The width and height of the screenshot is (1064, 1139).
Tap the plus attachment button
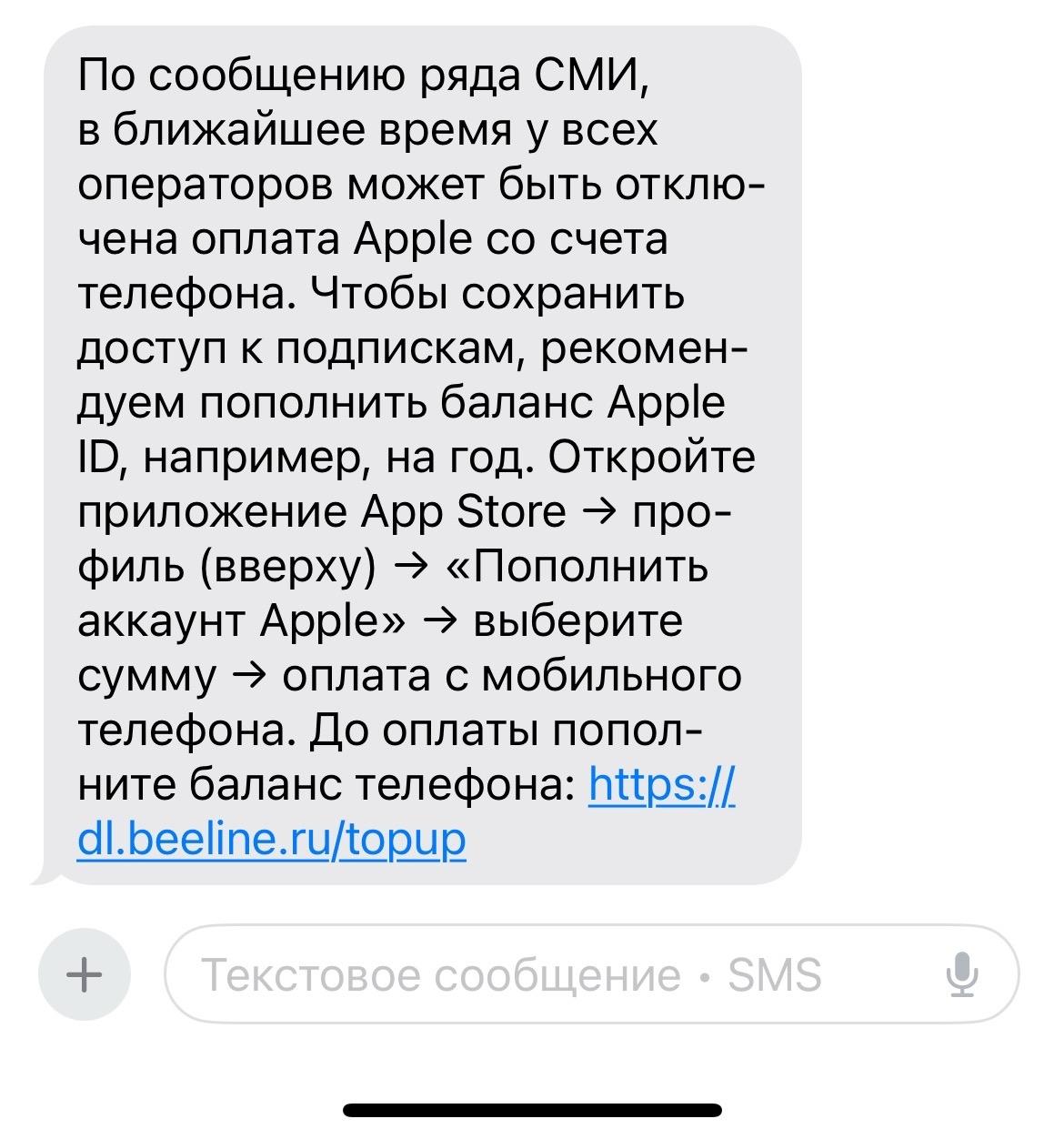tap(85, 975)
